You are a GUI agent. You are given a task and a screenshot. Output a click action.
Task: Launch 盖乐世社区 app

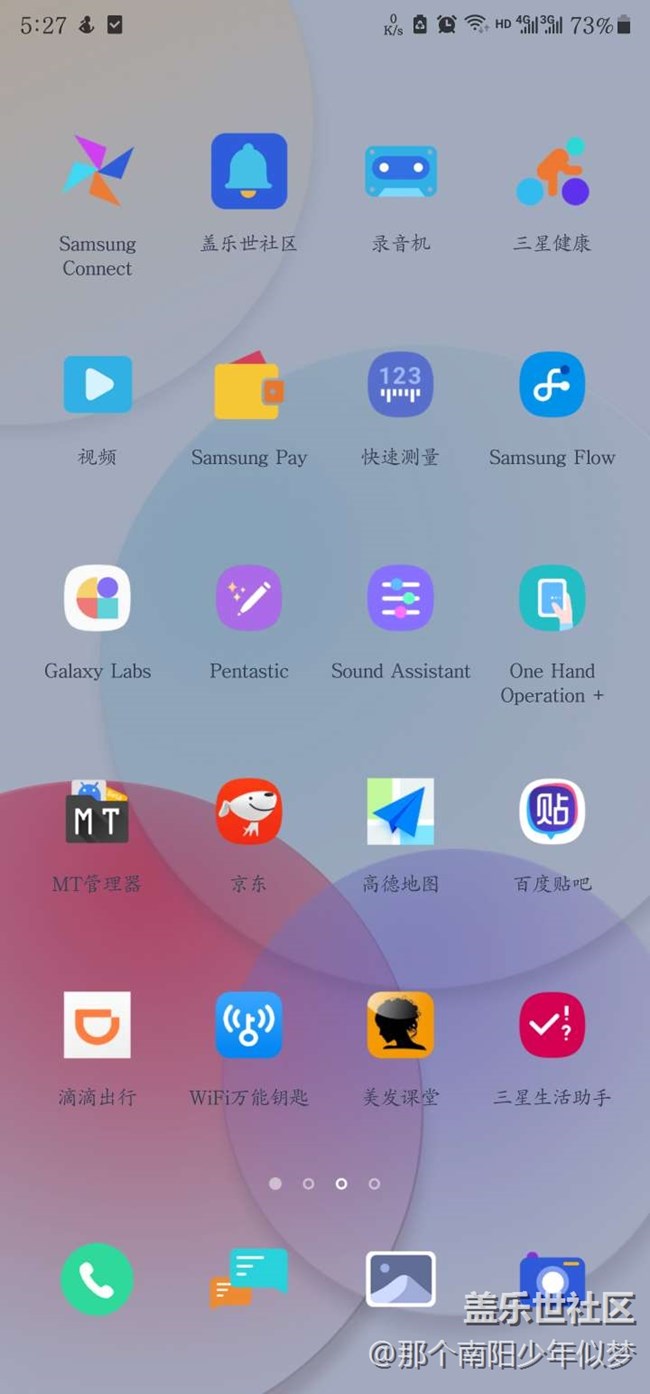tap(249, 172)
